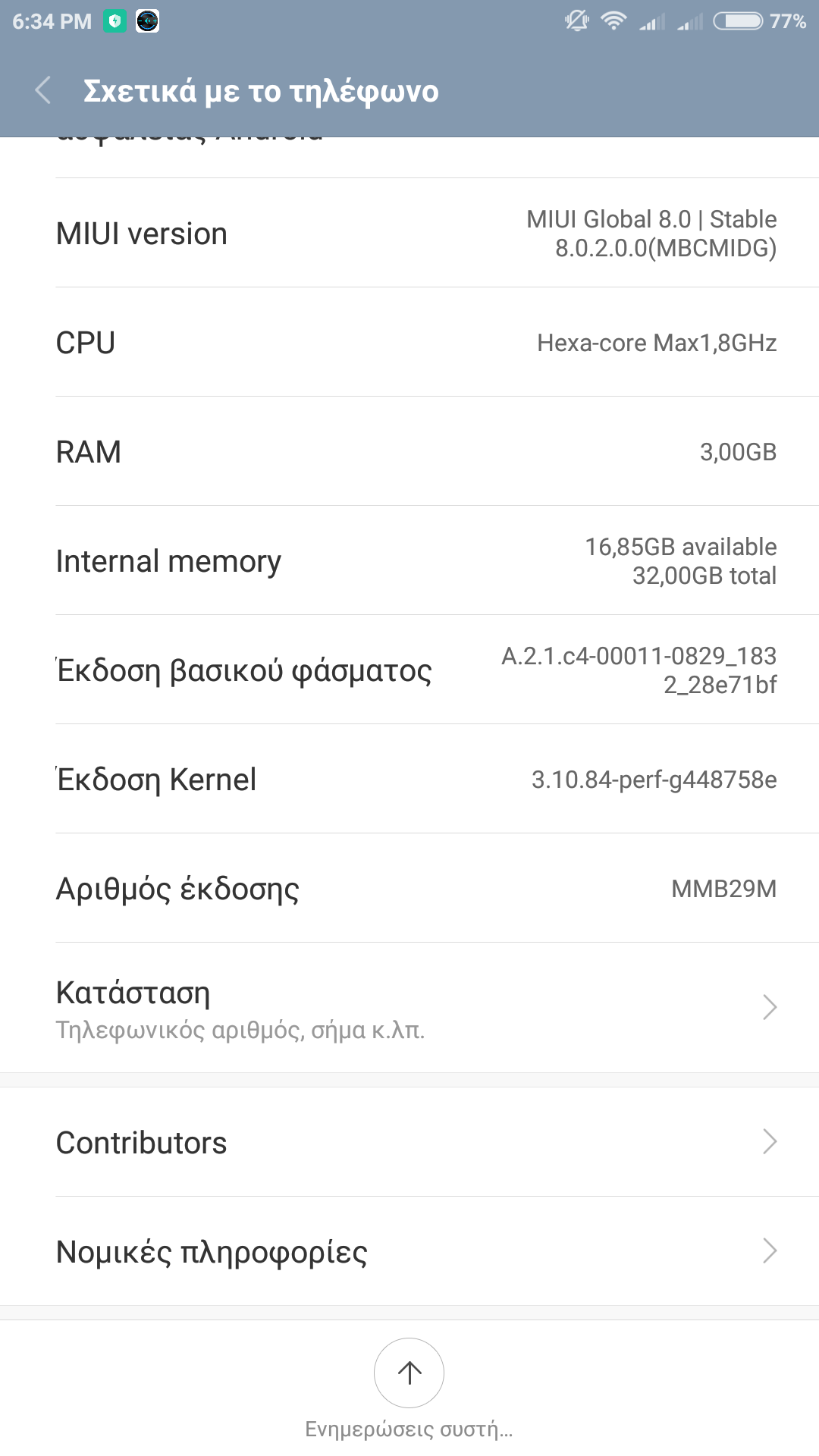
Task: Open Contributors
Action: point(409,1142)
